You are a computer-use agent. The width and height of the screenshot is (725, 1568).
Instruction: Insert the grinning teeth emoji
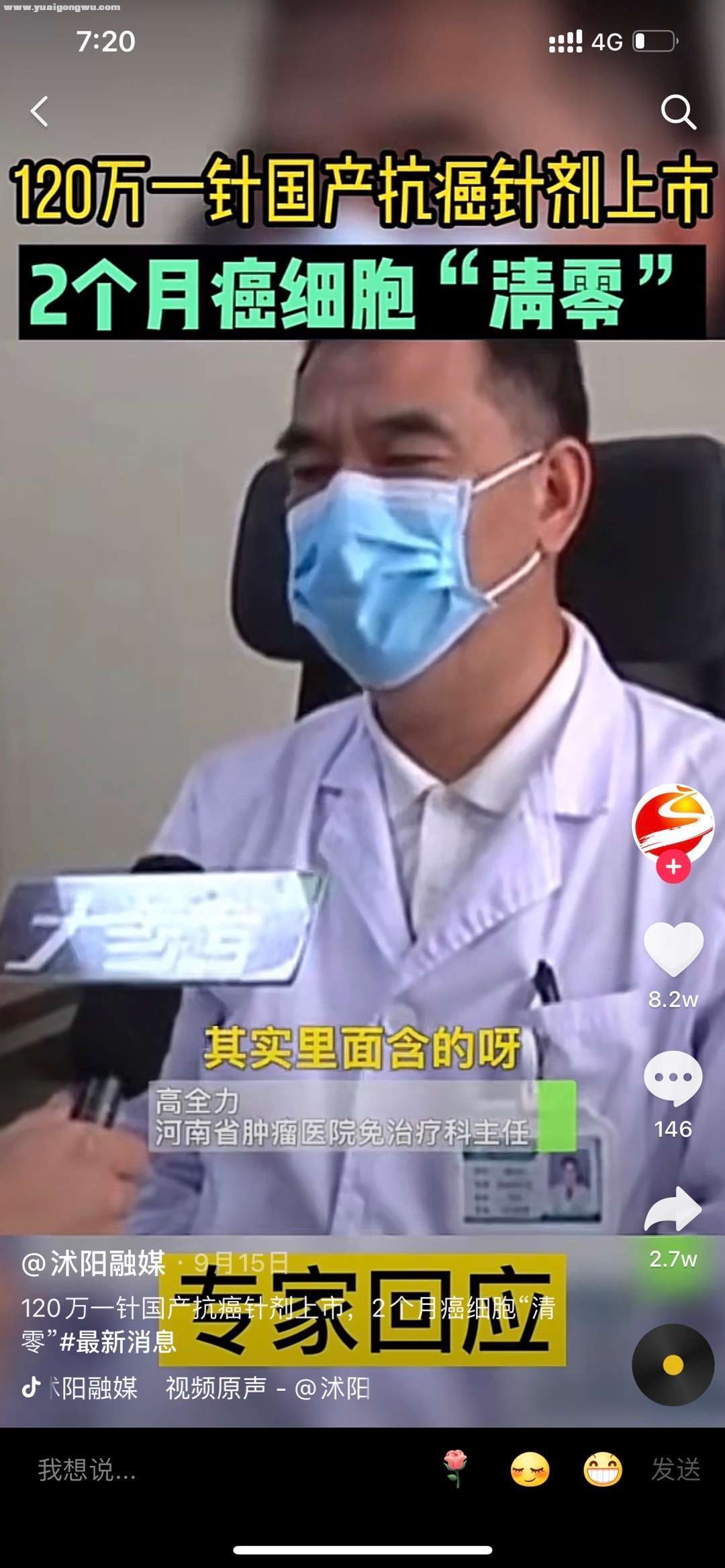click(x=602, y=1469)
